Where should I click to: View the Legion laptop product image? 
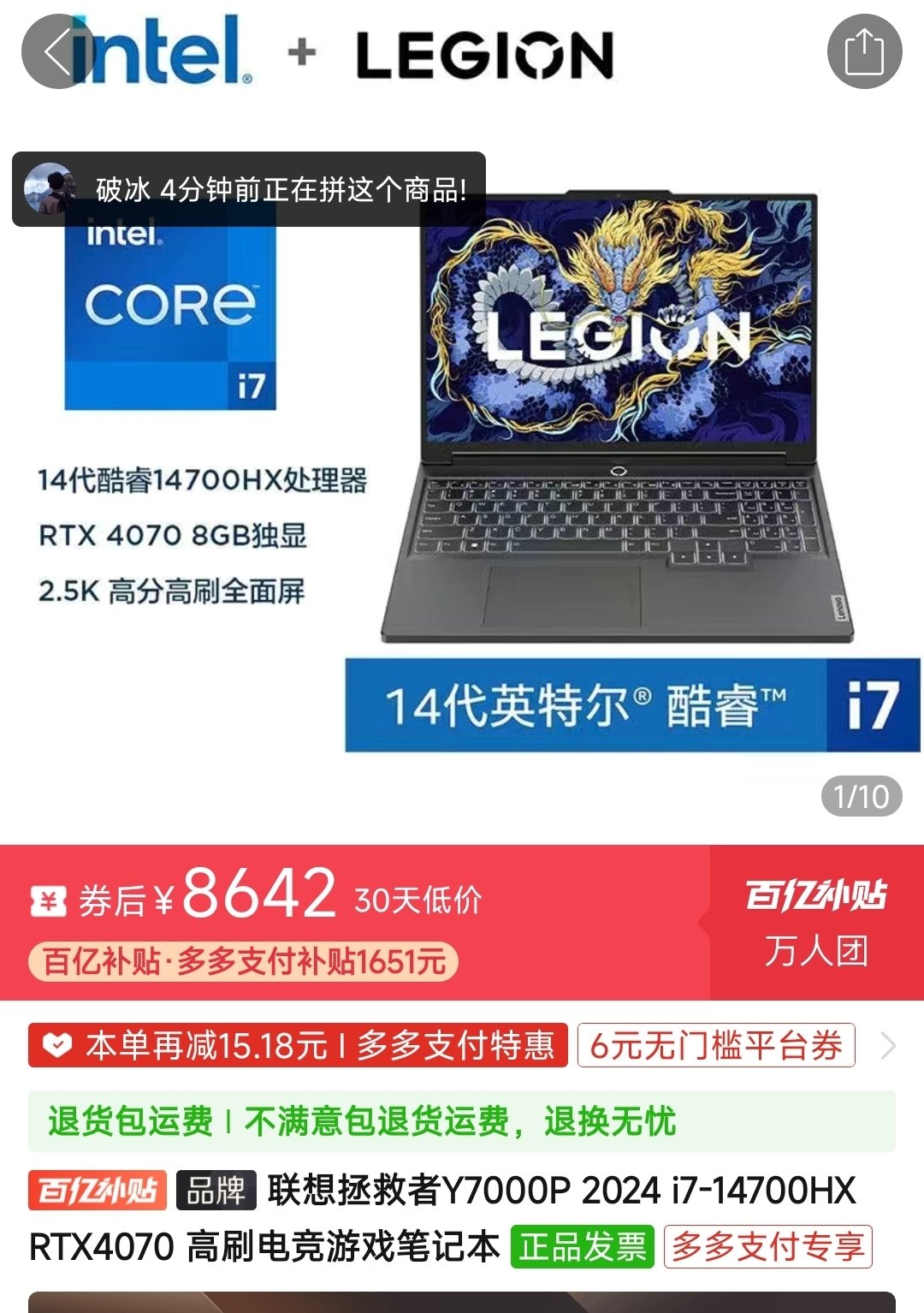pos(618,419)
